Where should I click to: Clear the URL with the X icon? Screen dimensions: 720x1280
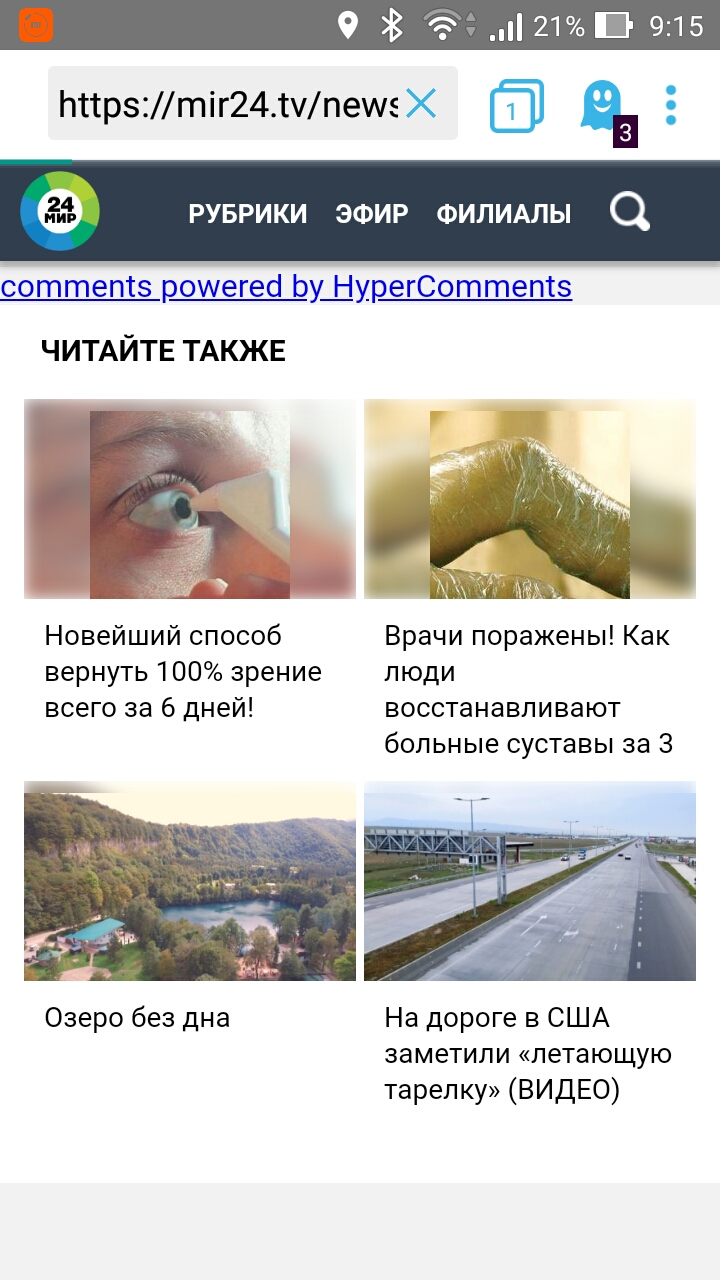tap(421, 103)
